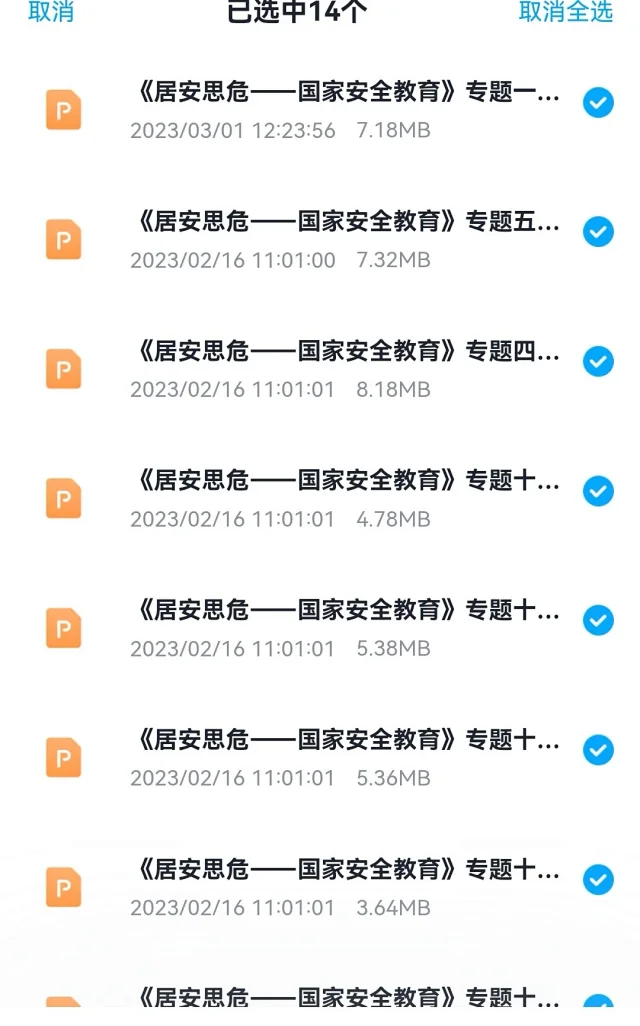Tap 取消 to cancel selection
The width and height of the screenshot is (640, 1026).
[x=51, y=11]
